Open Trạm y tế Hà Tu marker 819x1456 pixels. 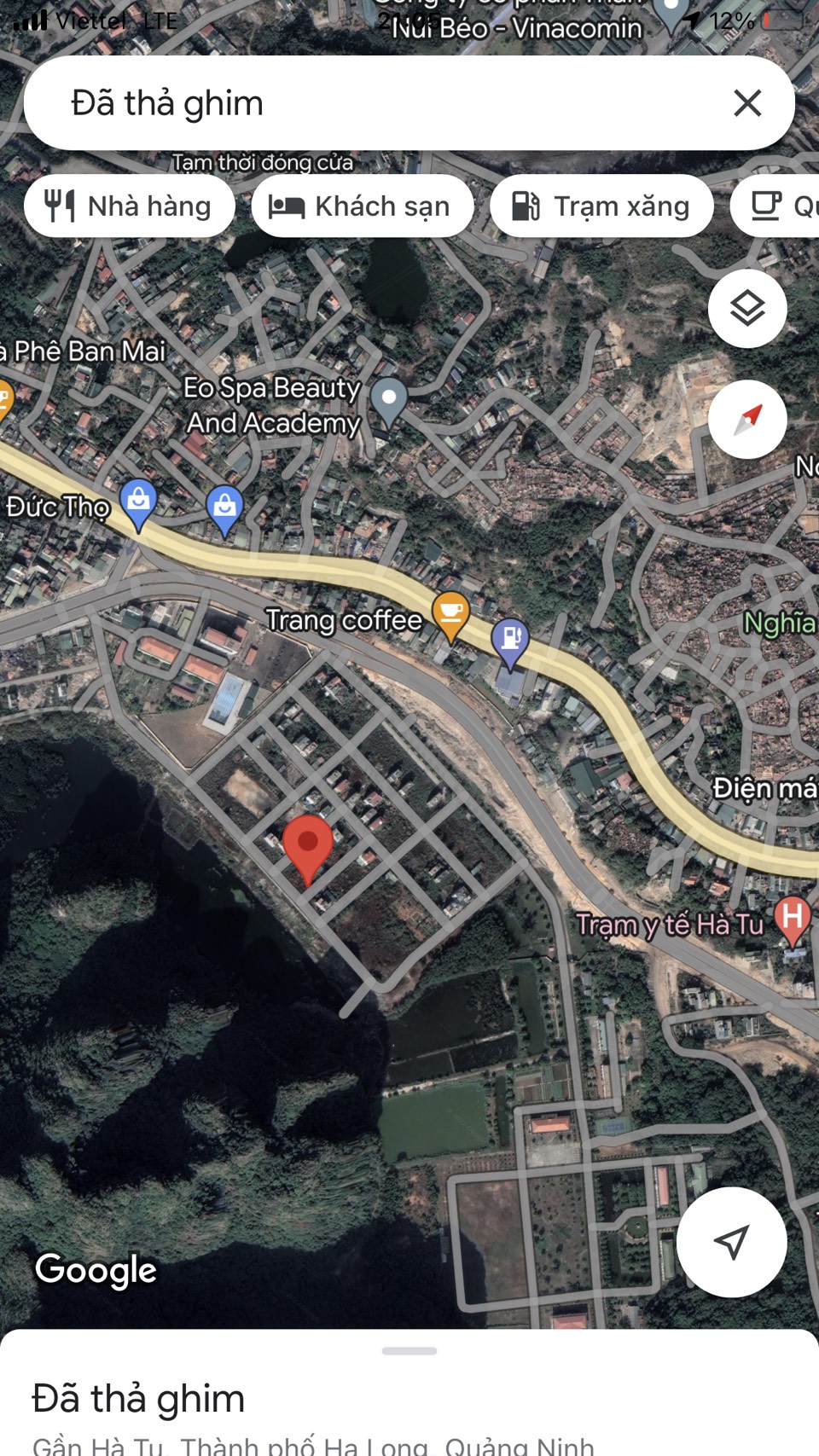(x=792, y=919)
